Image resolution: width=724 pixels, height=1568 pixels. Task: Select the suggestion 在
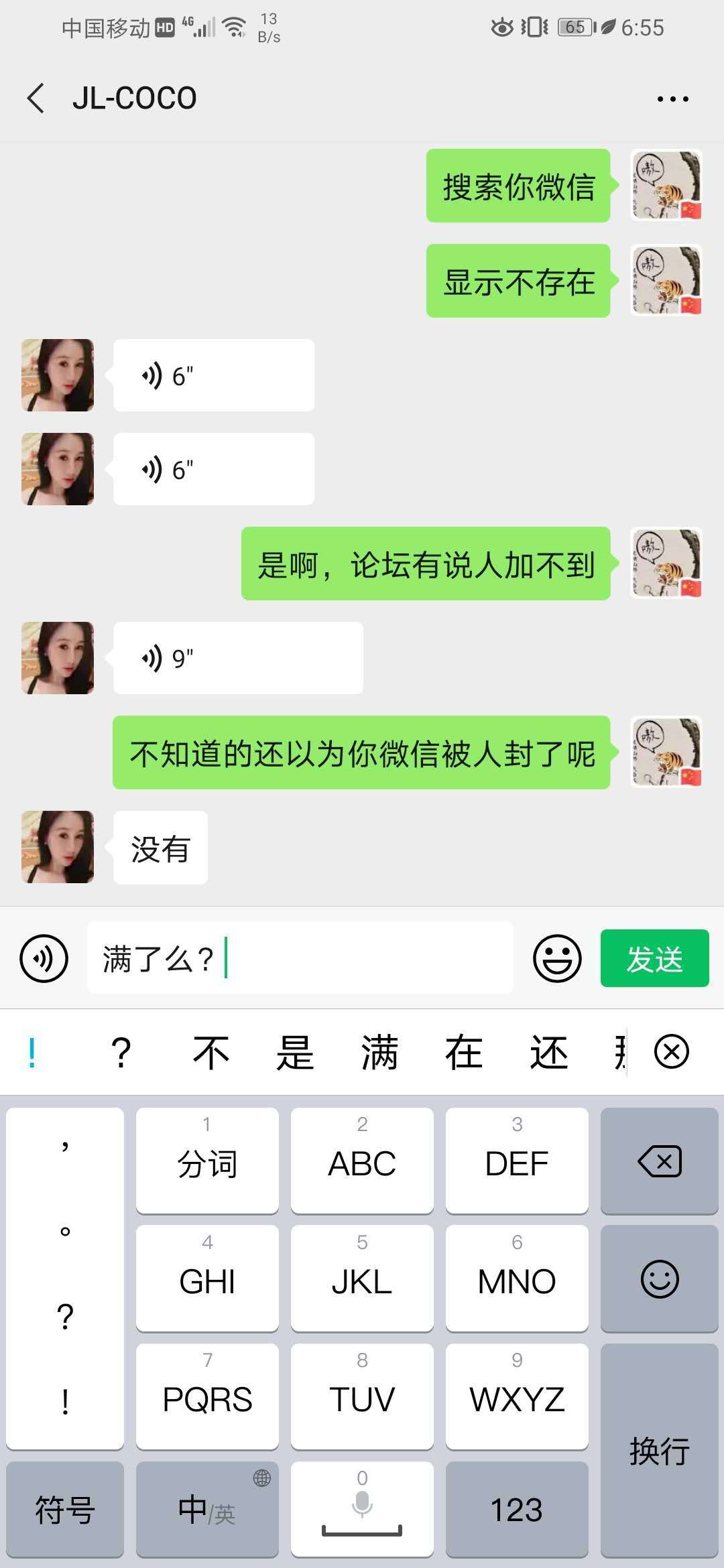coord(464,1052)
